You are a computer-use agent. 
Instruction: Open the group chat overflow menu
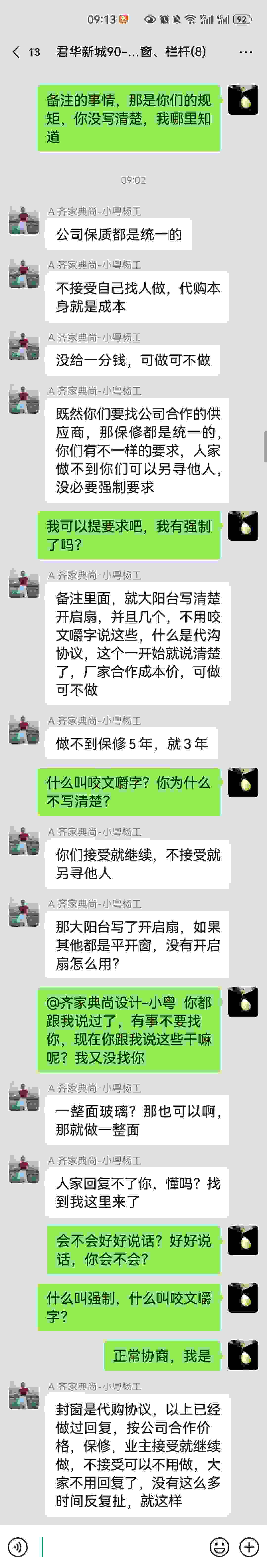246,52
